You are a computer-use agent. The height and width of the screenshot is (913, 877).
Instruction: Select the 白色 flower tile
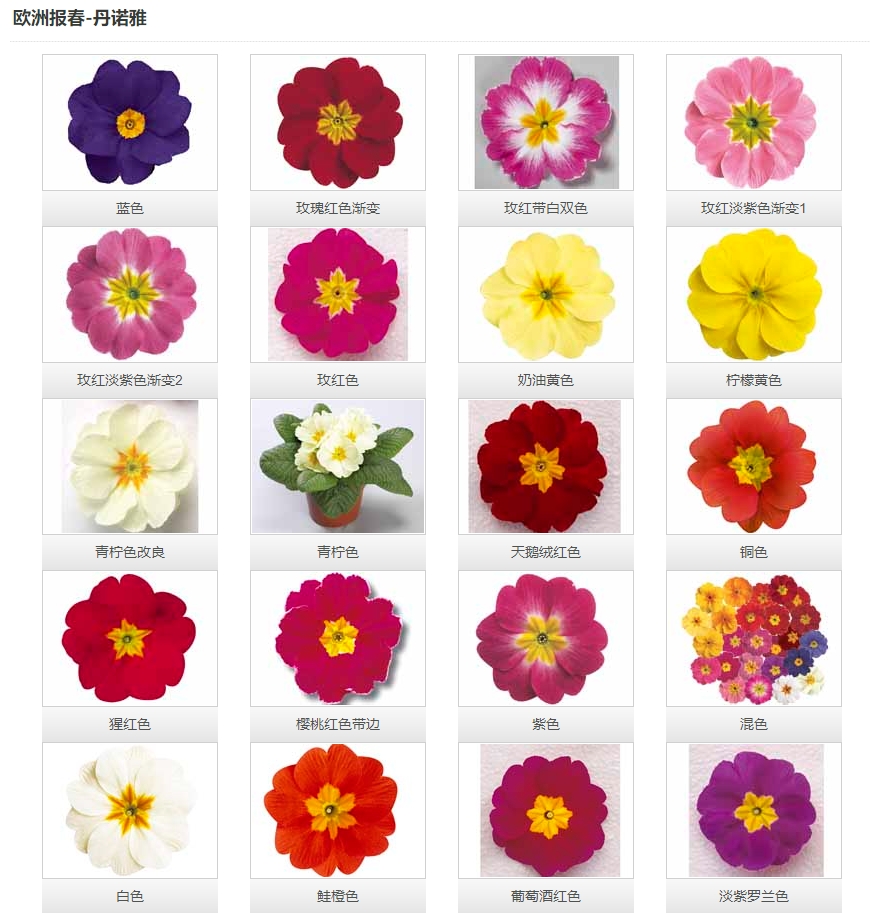click(130, 810)
